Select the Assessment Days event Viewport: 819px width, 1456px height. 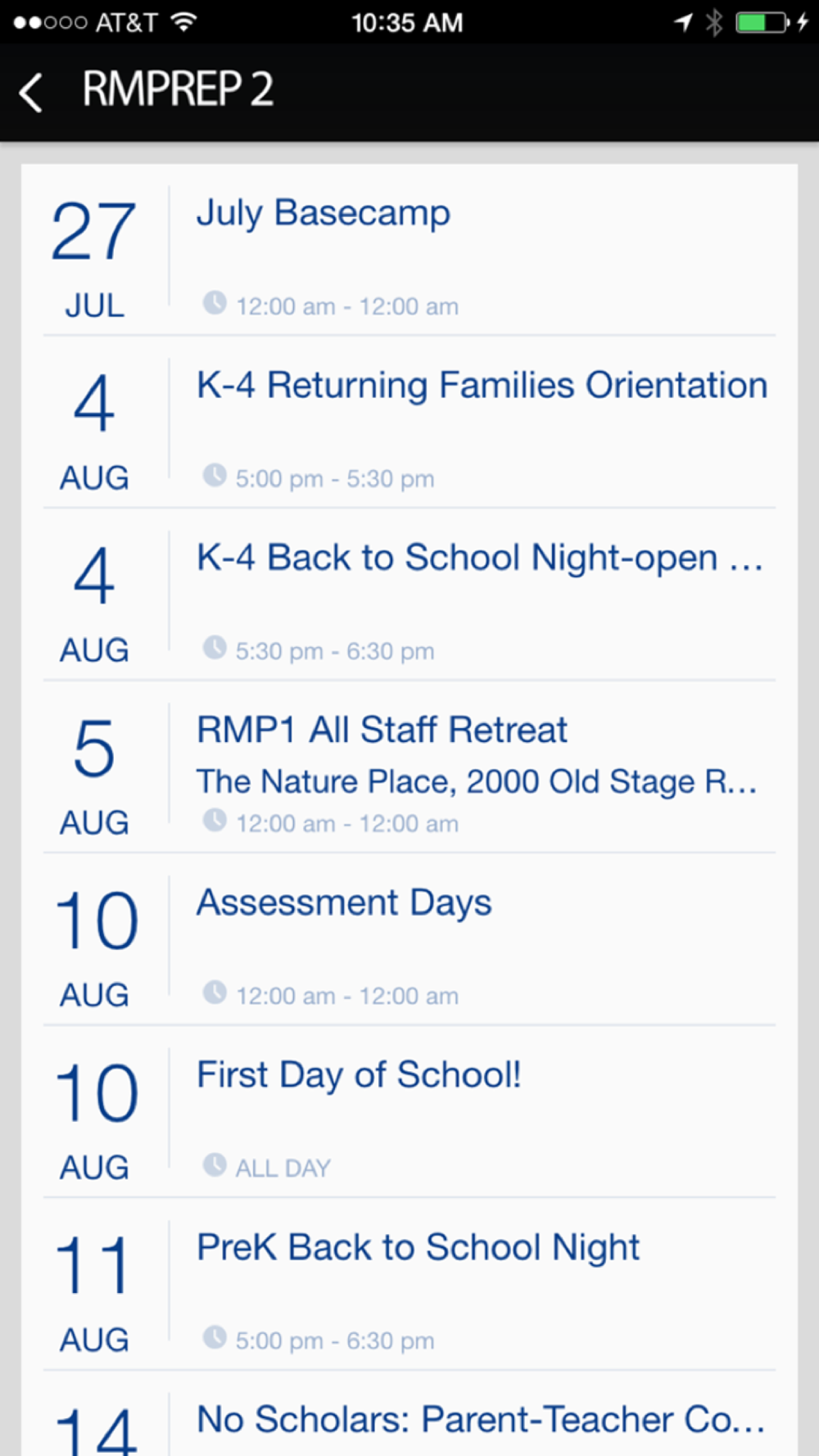point(409,939)
